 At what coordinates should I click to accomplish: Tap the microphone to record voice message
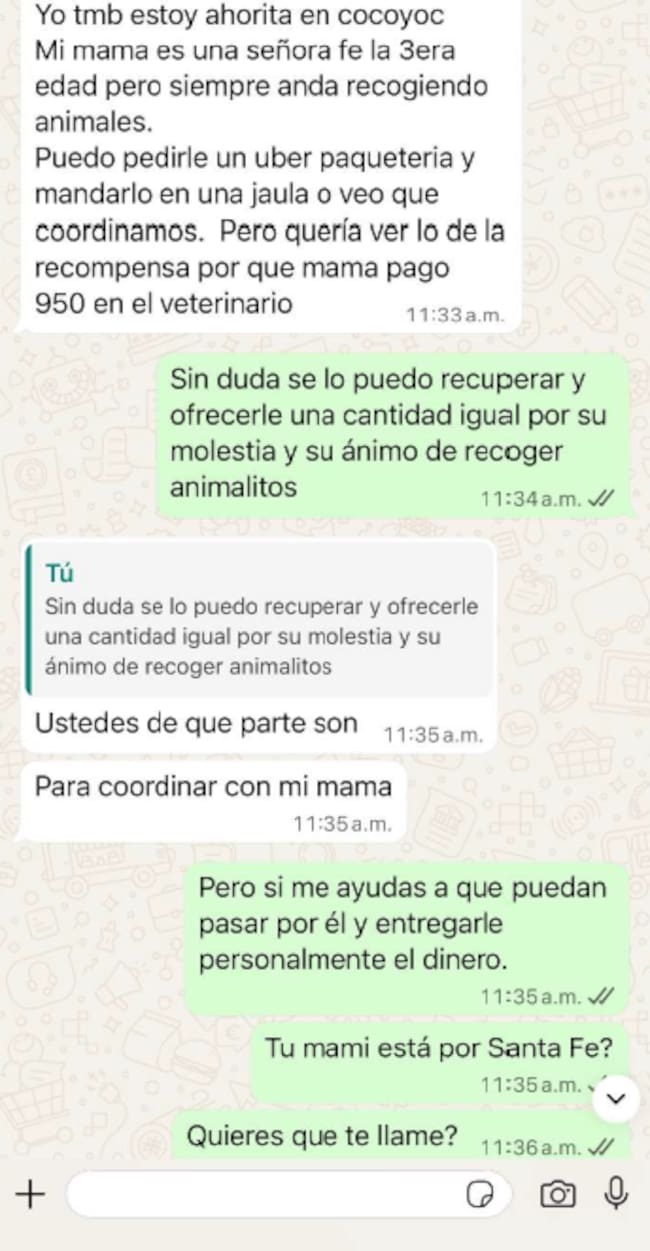click(616, 1192)
